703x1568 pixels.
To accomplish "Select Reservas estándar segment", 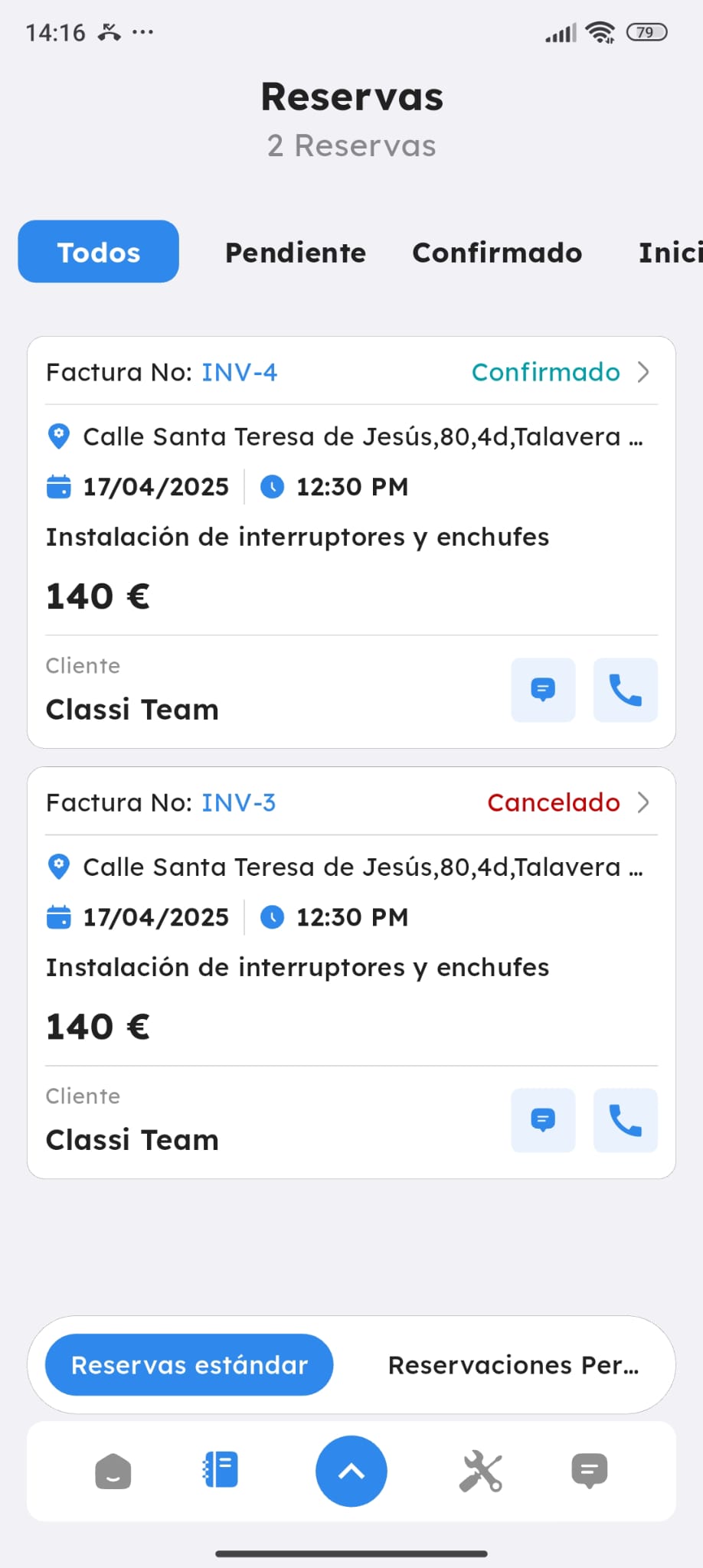I will [189, 1365].
